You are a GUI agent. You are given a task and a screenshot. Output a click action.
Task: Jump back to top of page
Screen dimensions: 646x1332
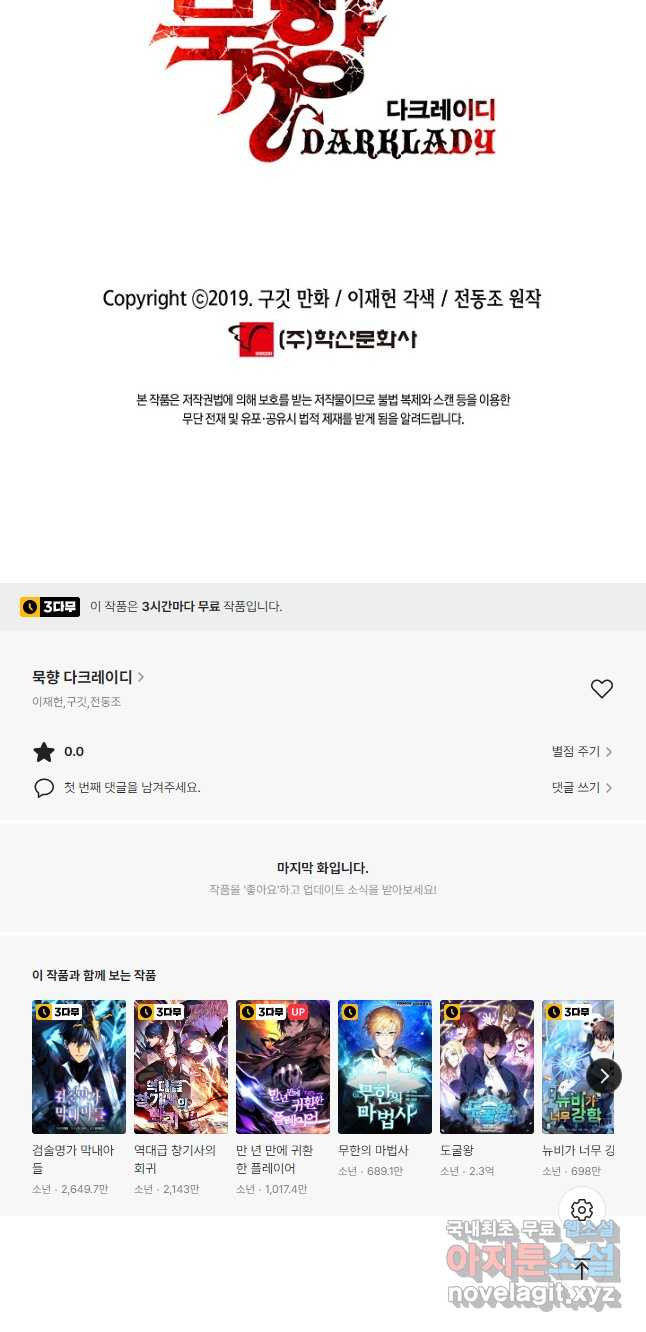(582, 1268)
